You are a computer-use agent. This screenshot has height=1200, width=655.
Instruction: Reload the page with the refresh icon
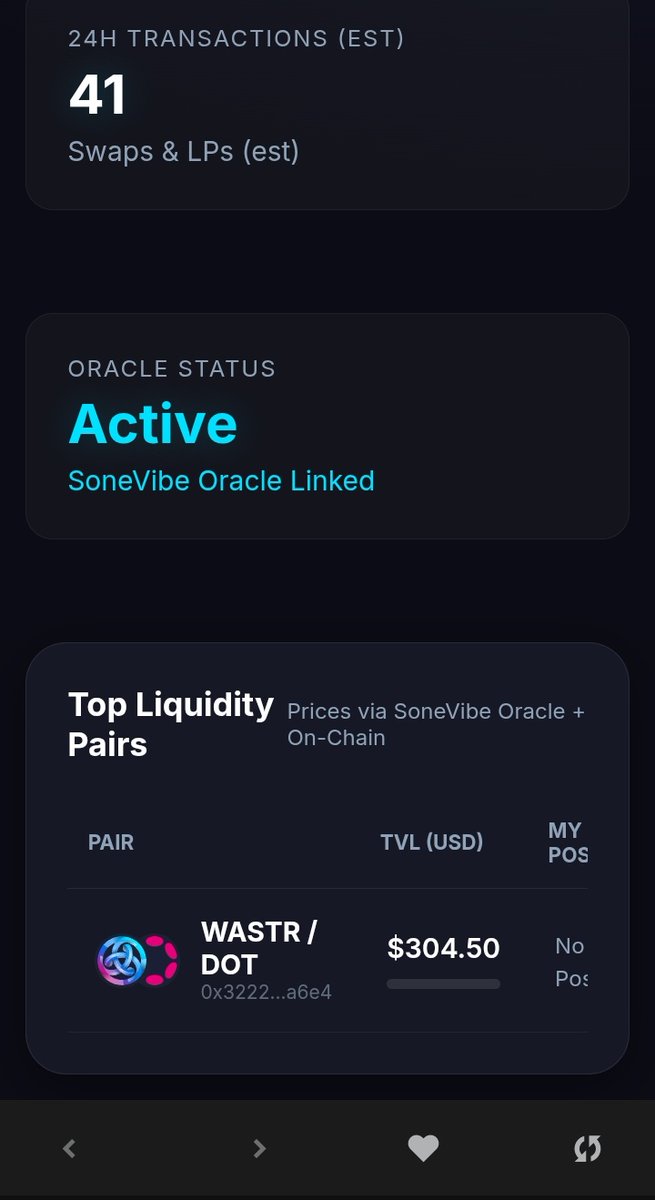587,1149
